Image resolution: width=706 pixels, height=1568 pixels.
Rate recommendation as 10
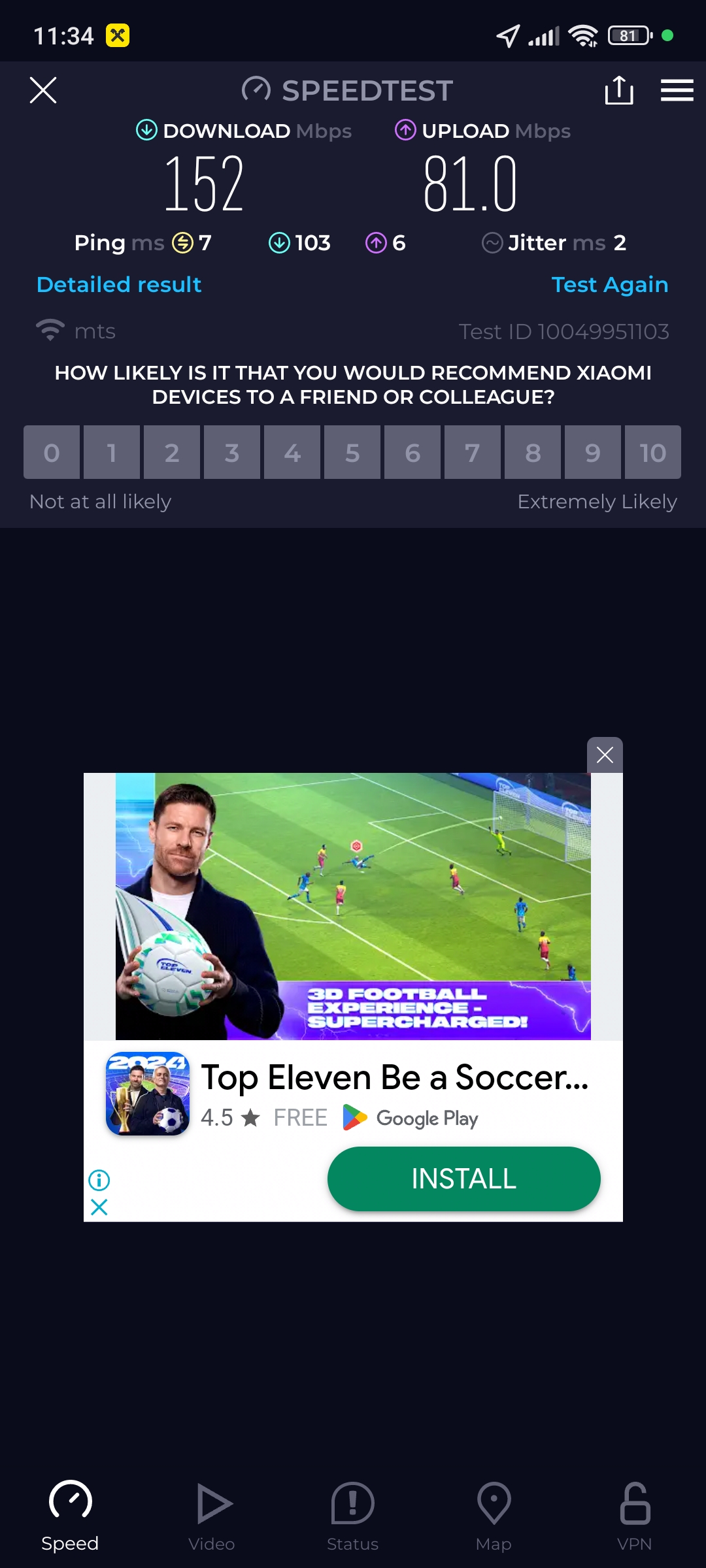click(x=652, y=453)
